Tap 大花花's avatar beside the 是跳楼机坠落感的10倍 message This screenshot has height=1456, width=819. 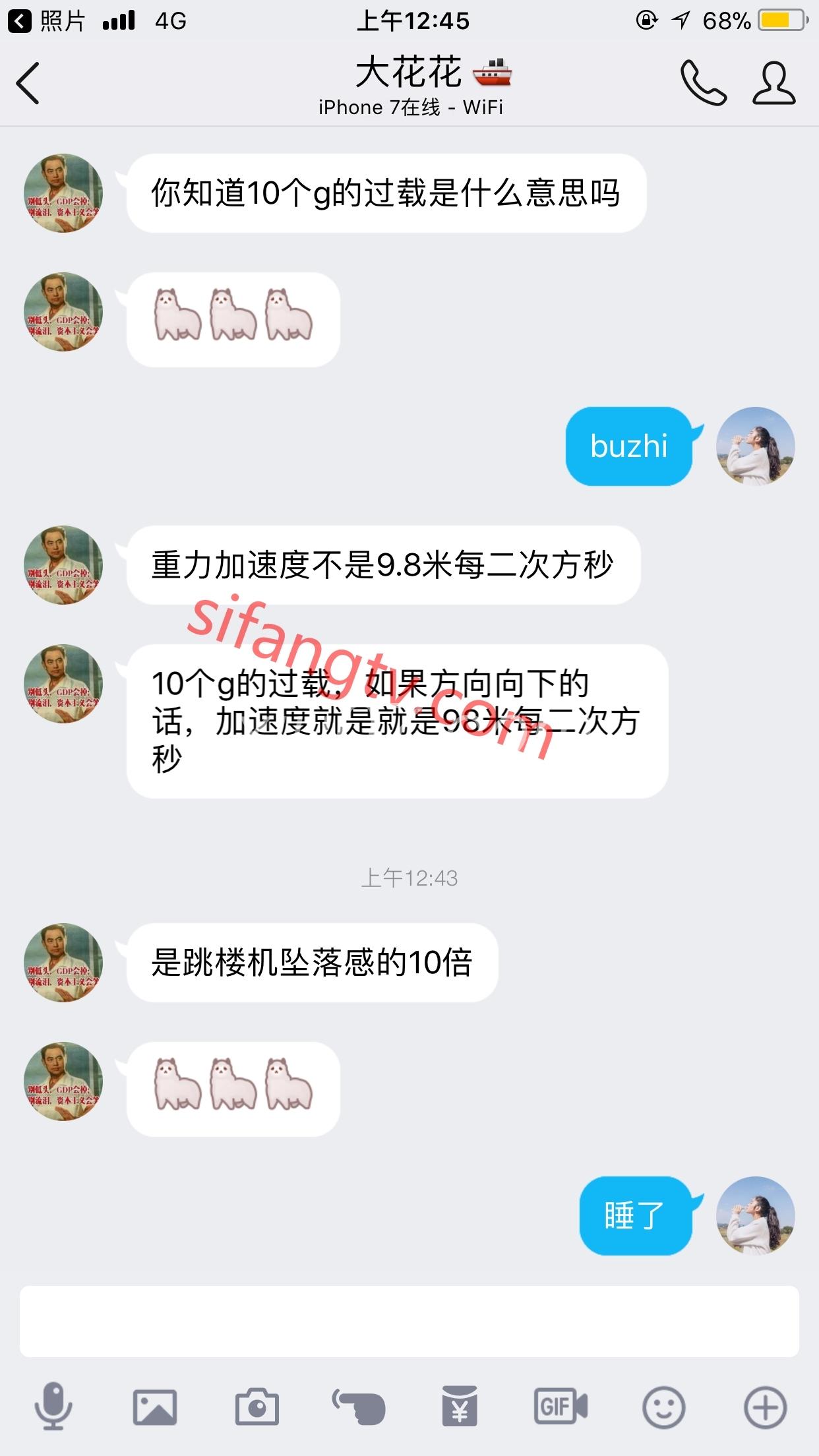[63, 963]
